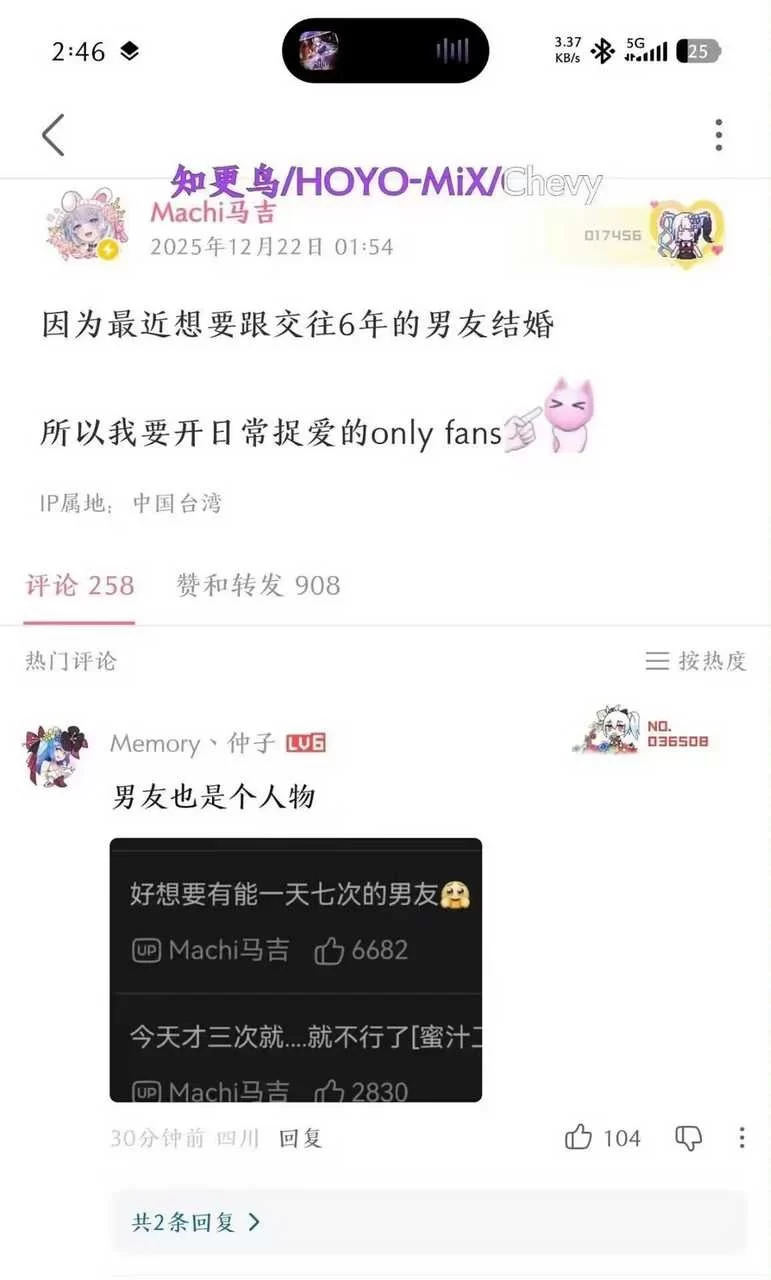Switch to the 评论 258 tab
Image resolution: width=771 pixels, height=1280 pixels.
point(80,586)
